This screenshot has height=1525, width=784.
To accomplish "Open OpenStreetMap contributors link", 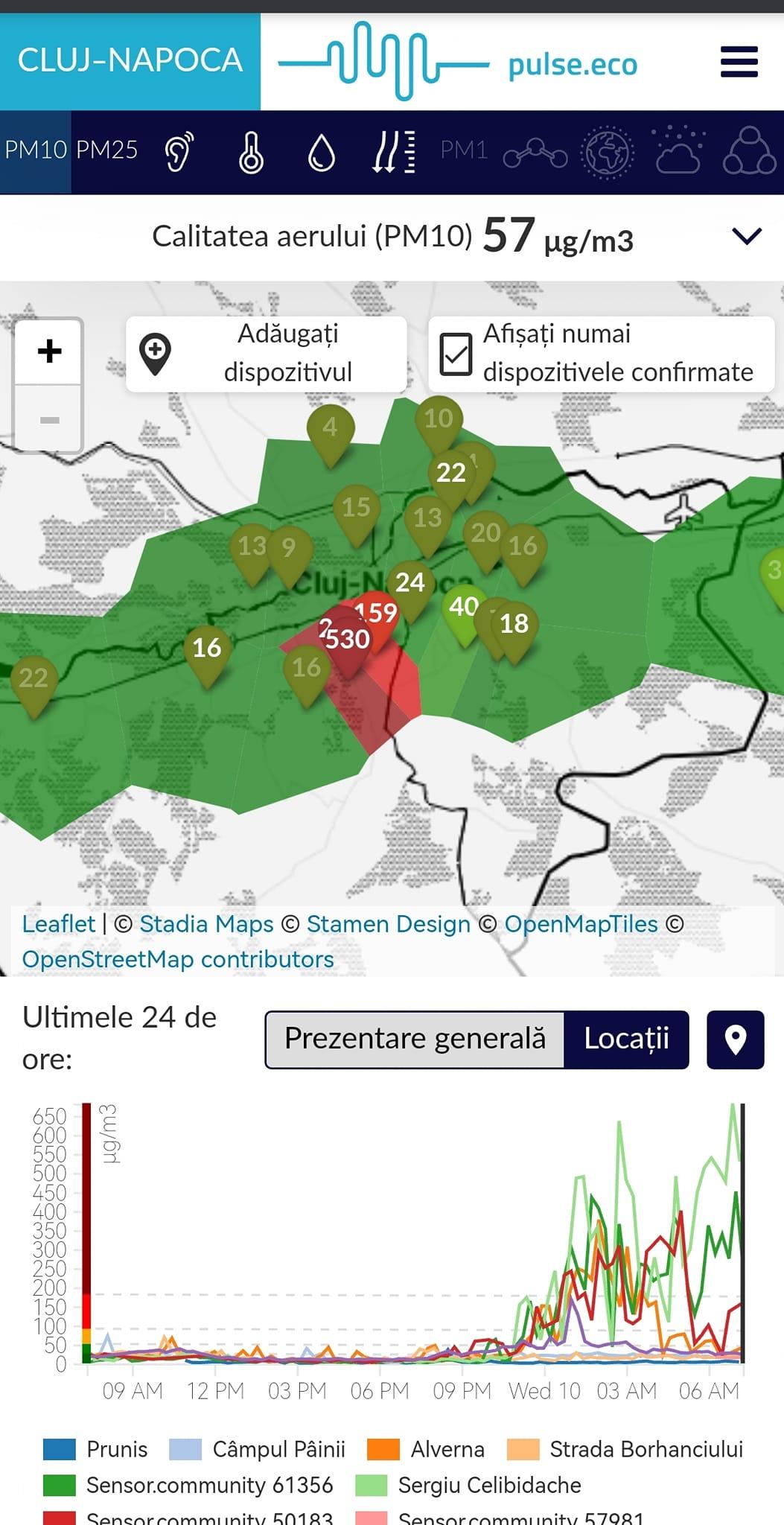I will pos(178,959).
